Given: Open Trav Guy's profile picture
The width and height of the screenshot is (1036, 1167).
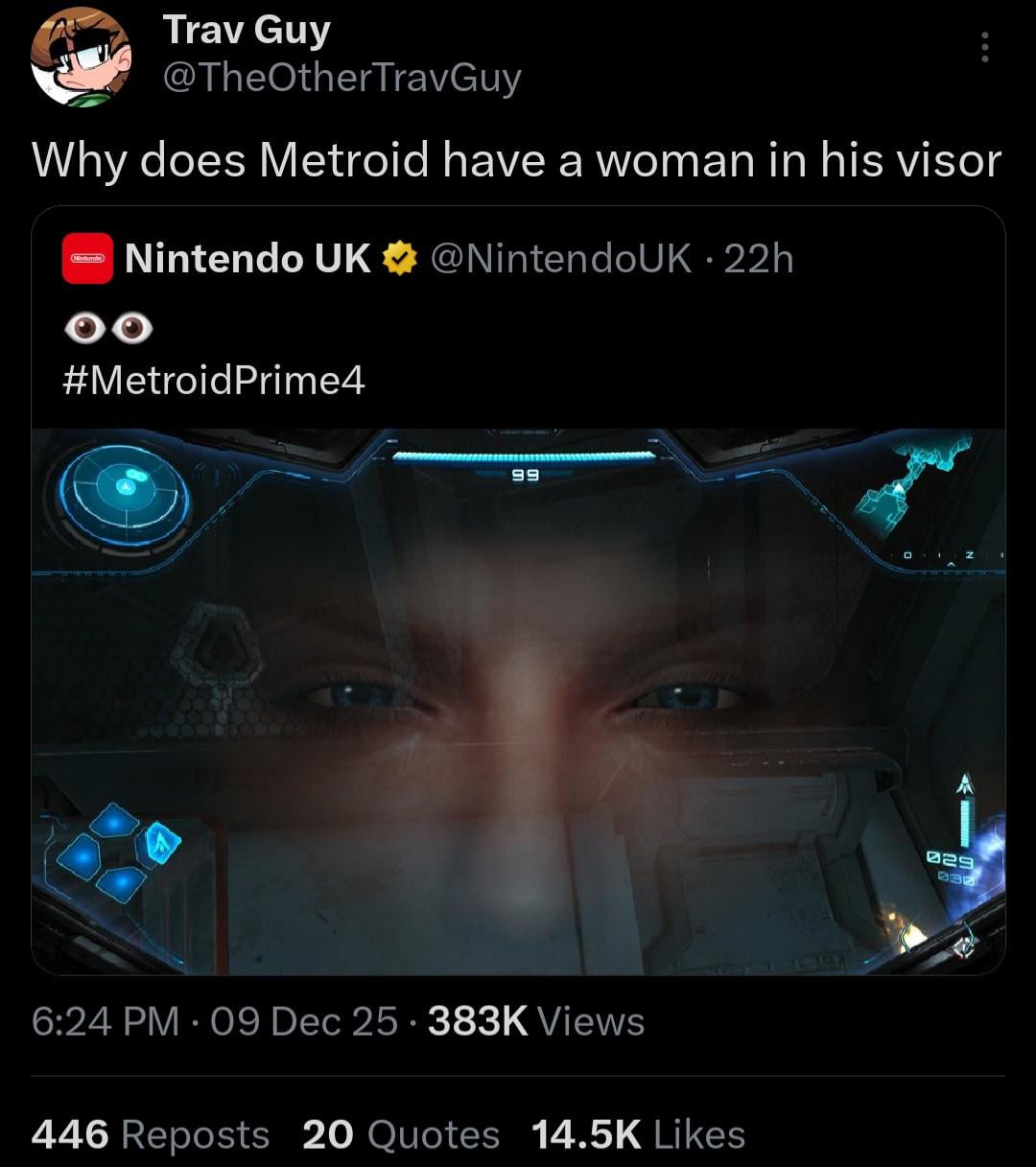Looking at the screenshot, I should (x=81, y=57).
